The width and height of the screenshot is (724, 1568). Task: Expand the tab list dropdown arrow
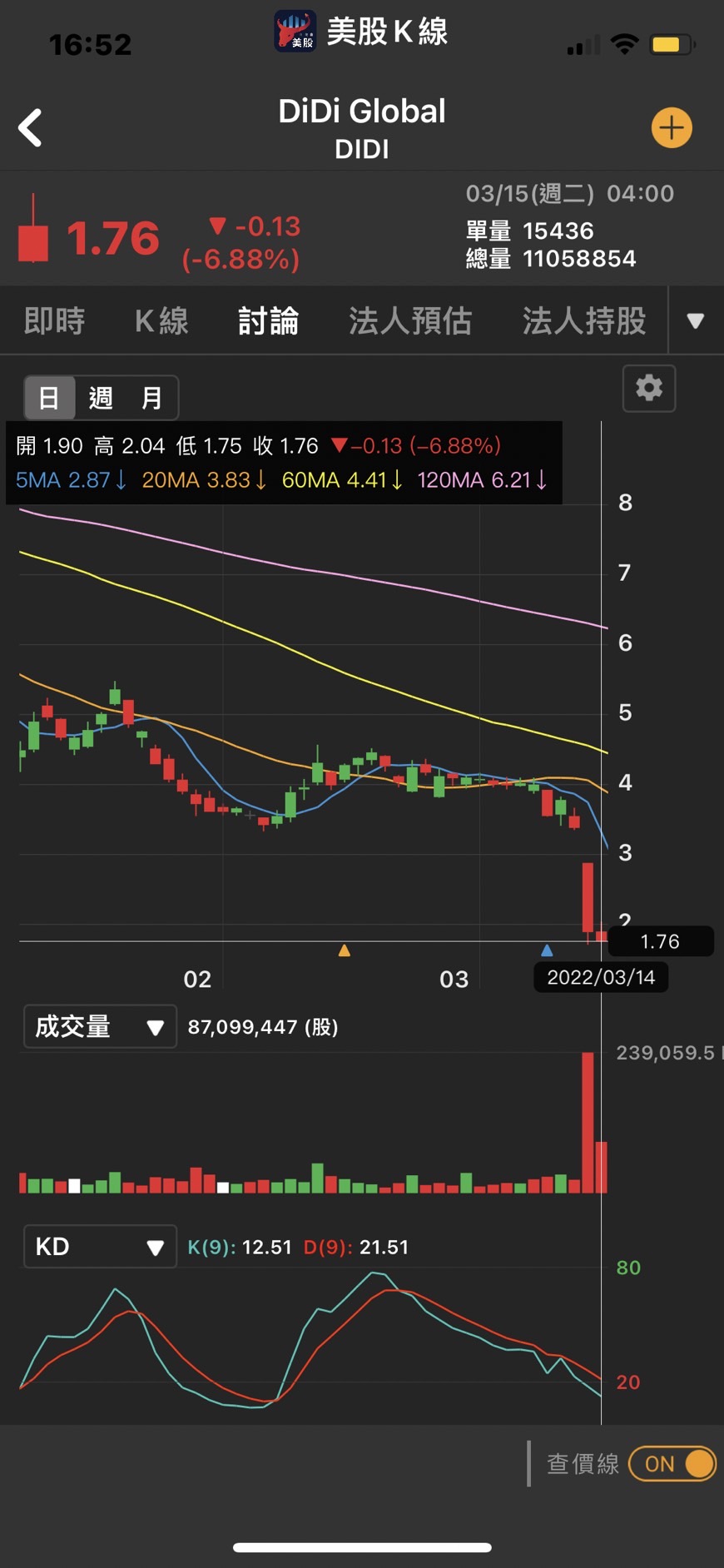coord(696,321)
